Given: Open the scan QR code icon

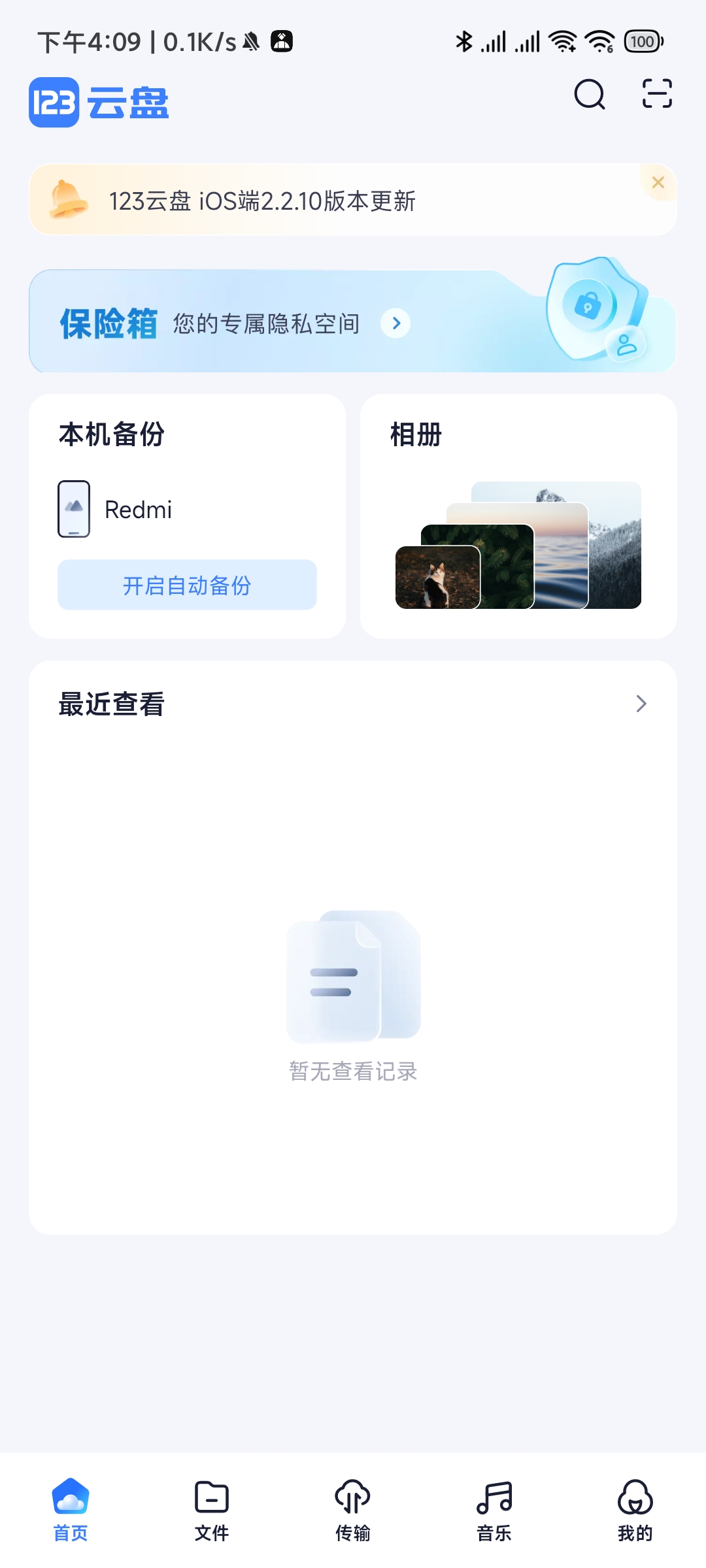Looking at the screenshot, I should coord(657,93).
